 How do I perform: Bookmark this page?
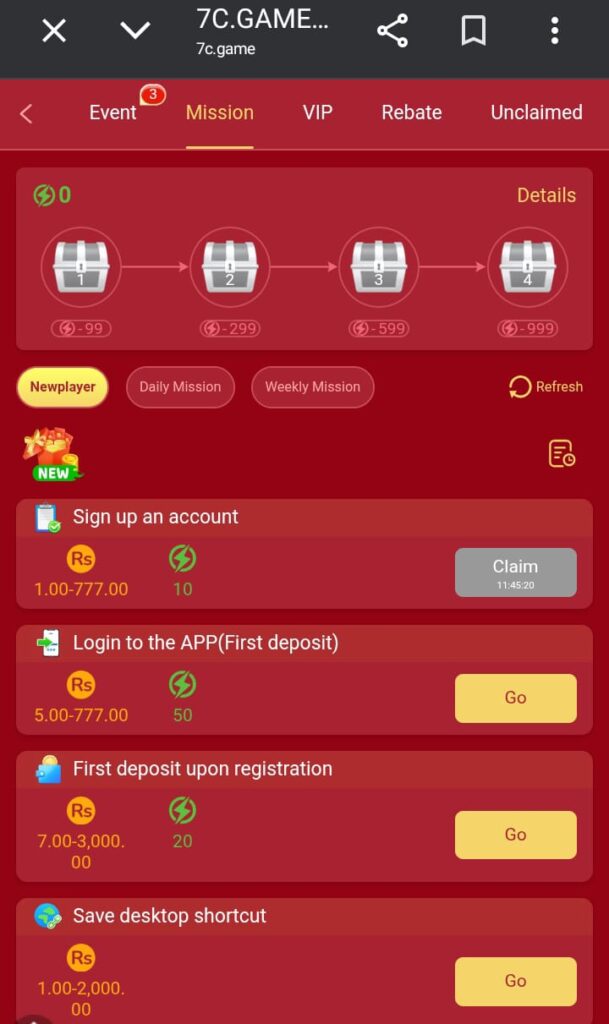(x=473, y=31)
